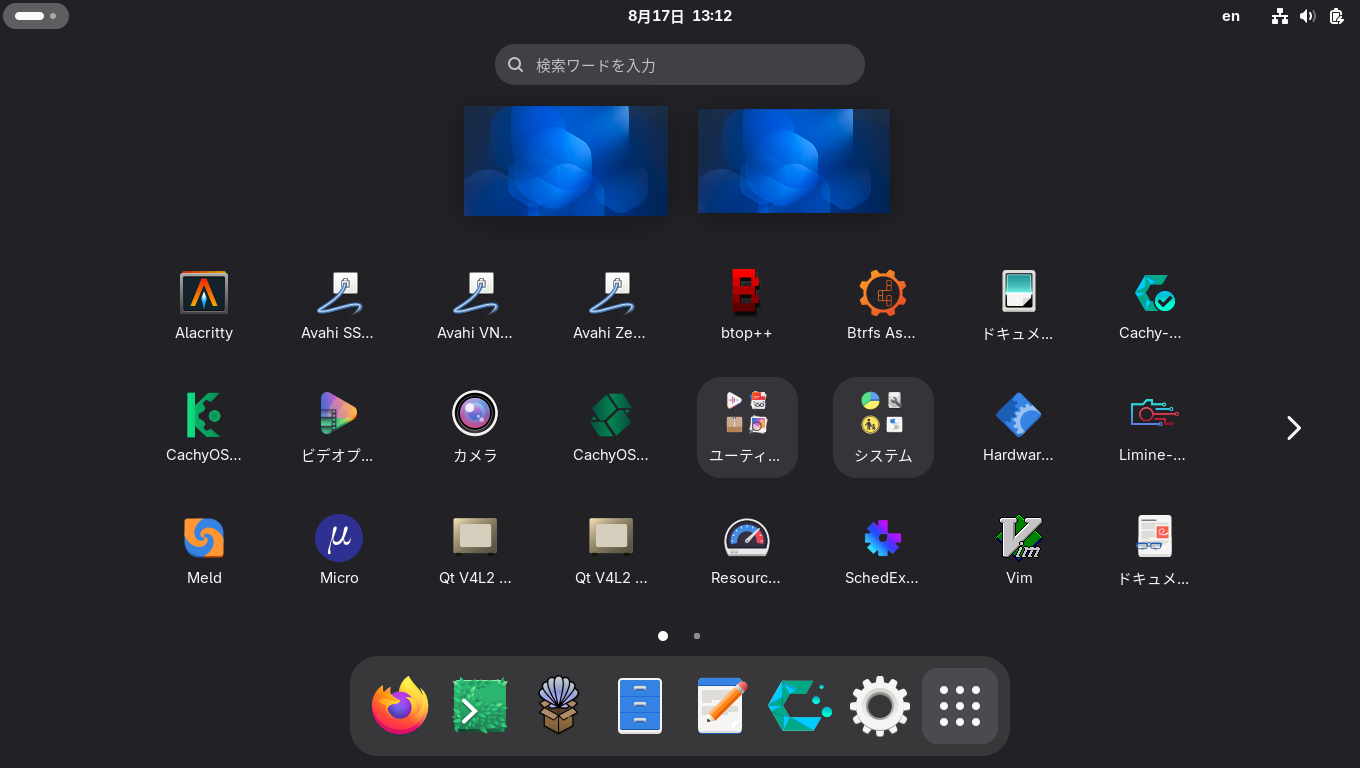
Task: Launch the カメラ app
Action: [x=475, y=427]
